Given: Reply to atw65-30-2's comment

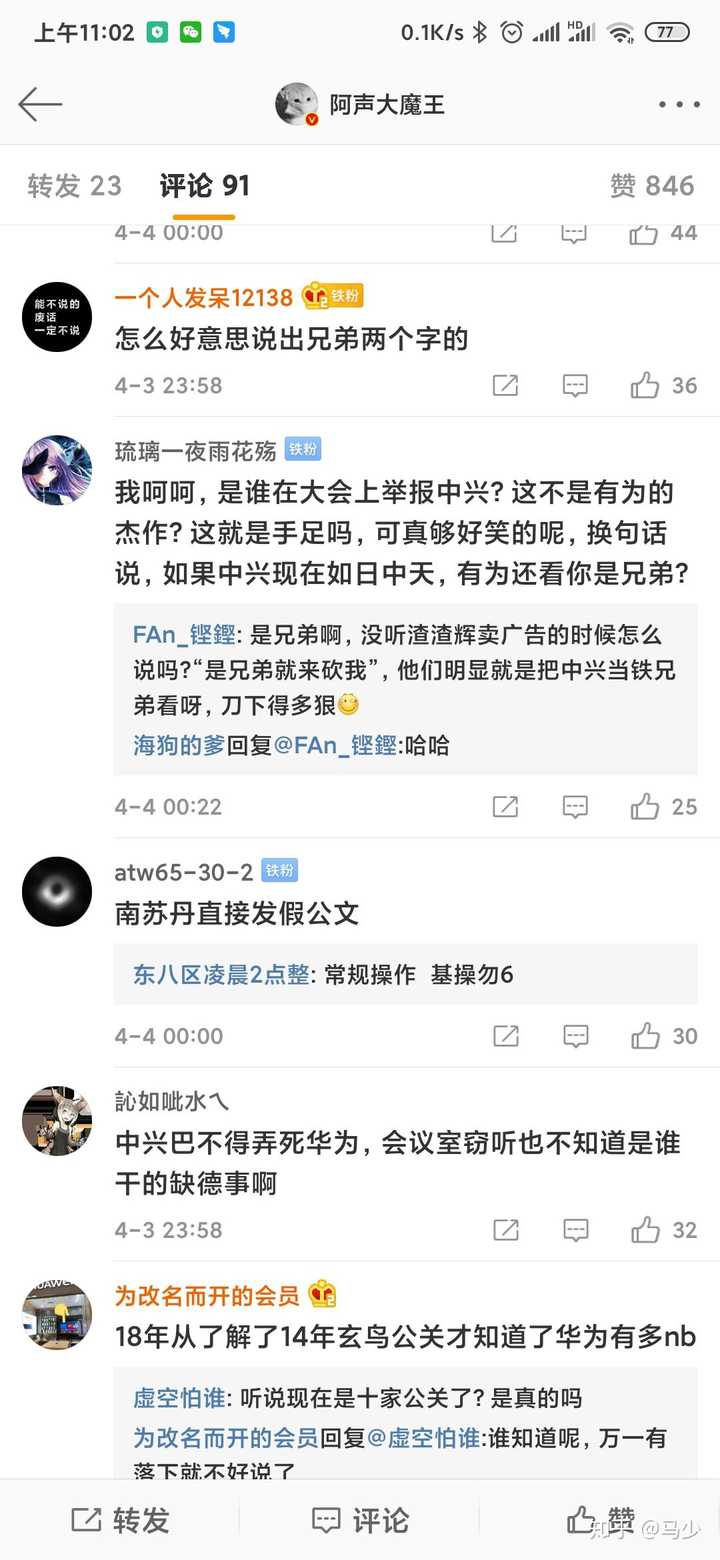Looking at the screenshot, I should [575, 1036].
